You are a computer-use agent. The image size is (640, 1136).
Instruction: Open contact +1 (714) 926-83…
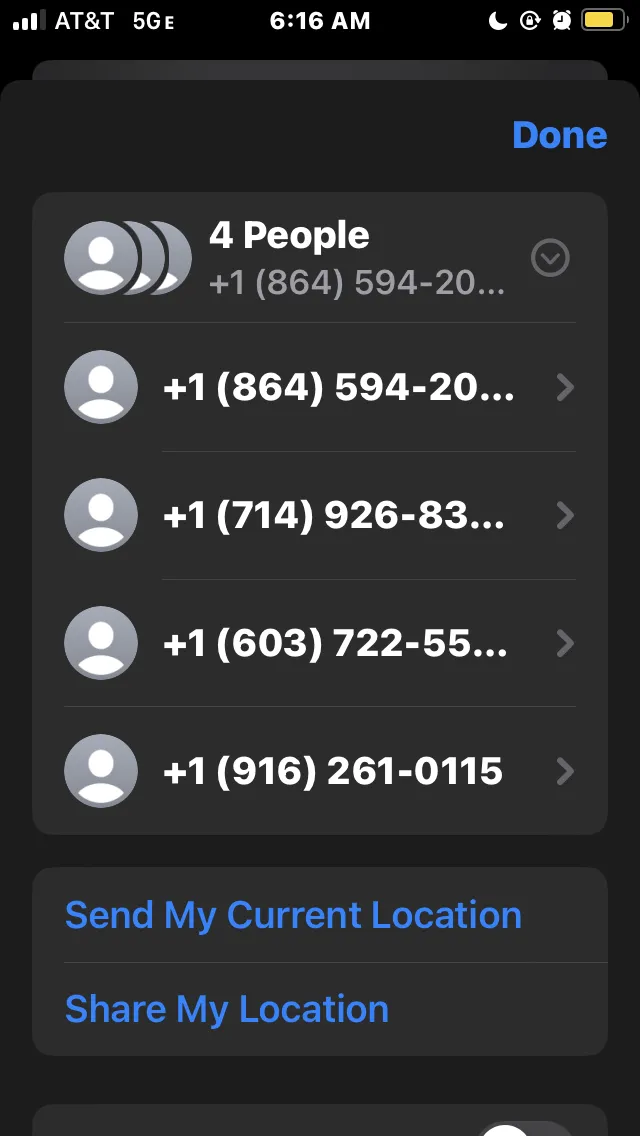point(320,515)
